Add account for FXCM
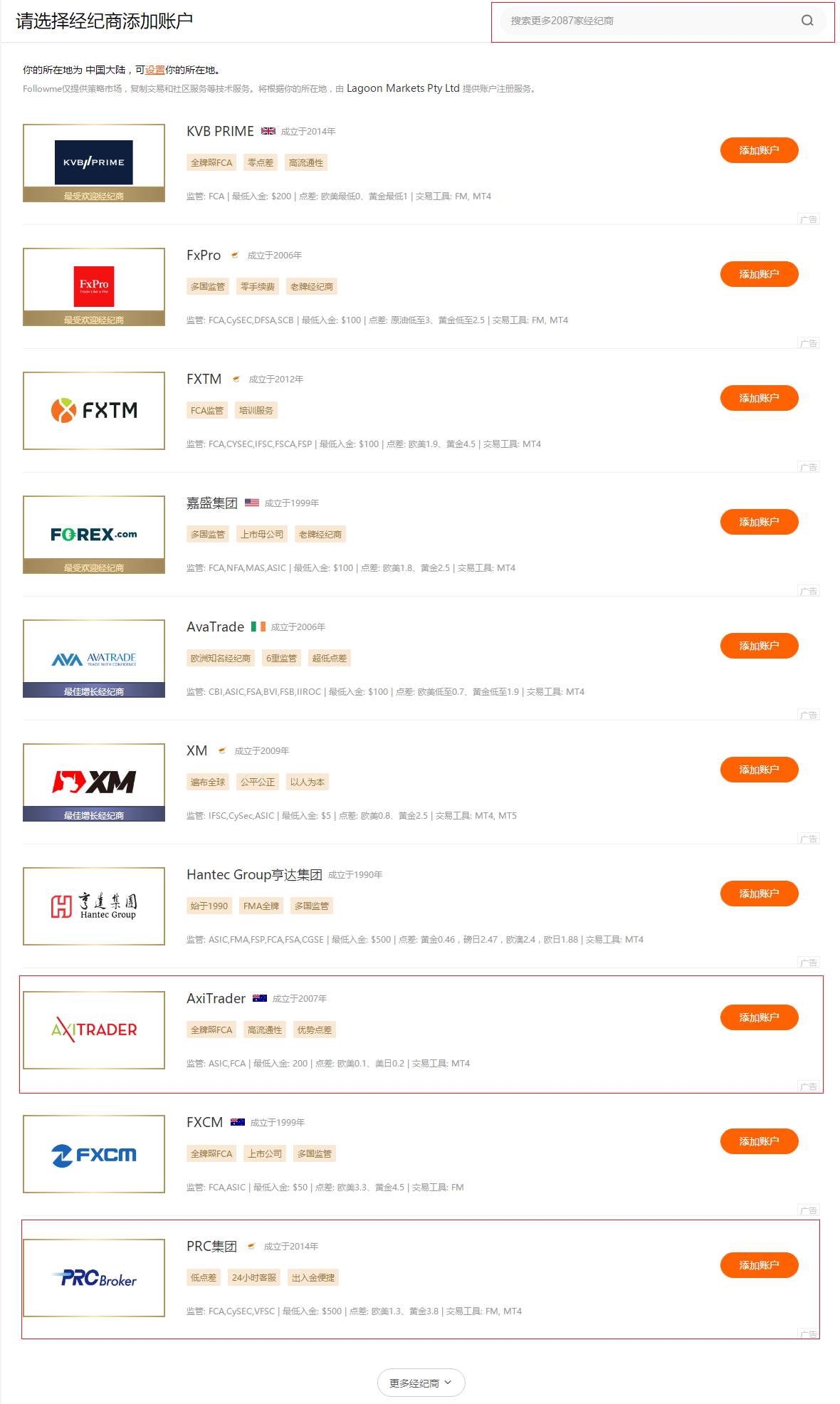 759,1141
